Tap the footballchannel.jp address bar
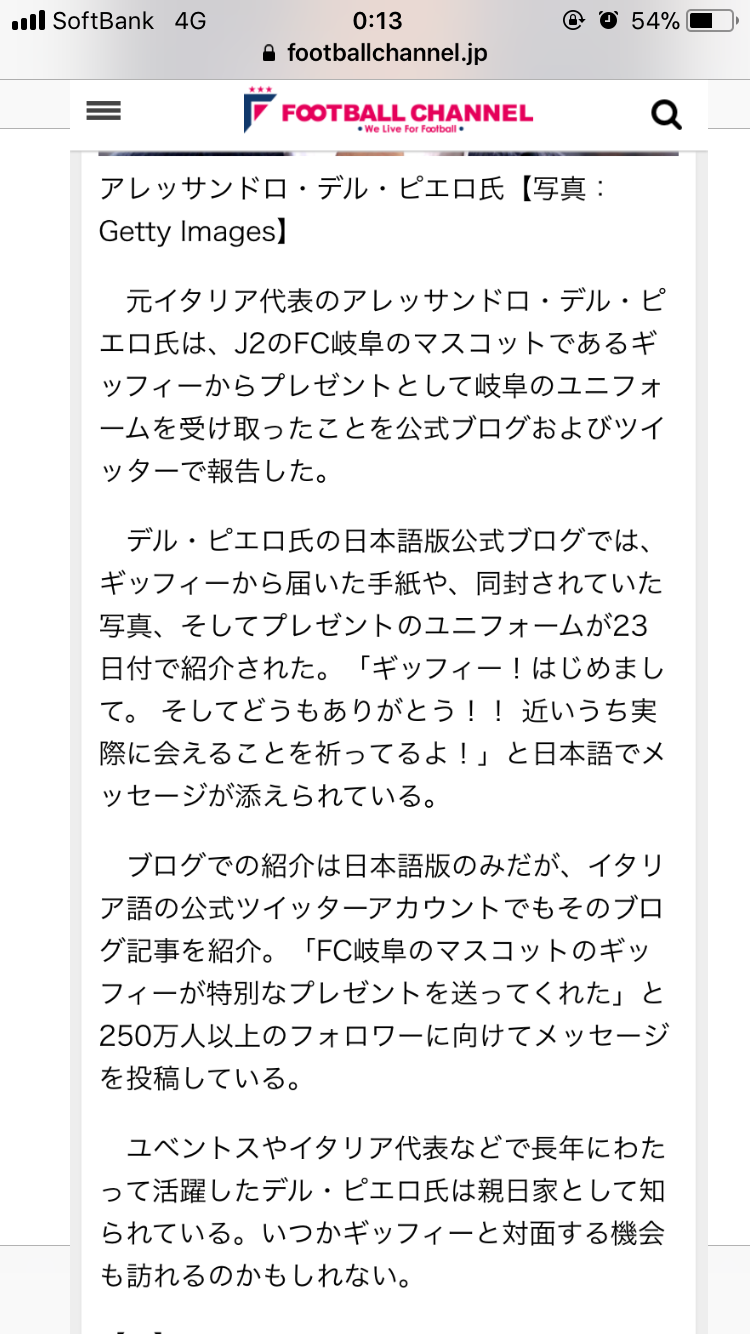750x1334 pixels. tap(375, 53)
